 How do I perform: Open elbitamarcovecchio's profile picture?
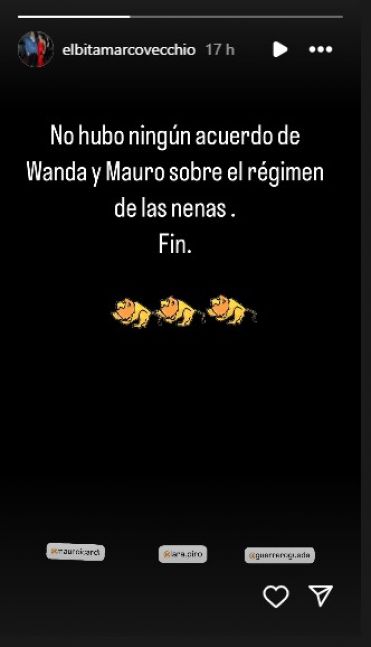coord(36,50)
